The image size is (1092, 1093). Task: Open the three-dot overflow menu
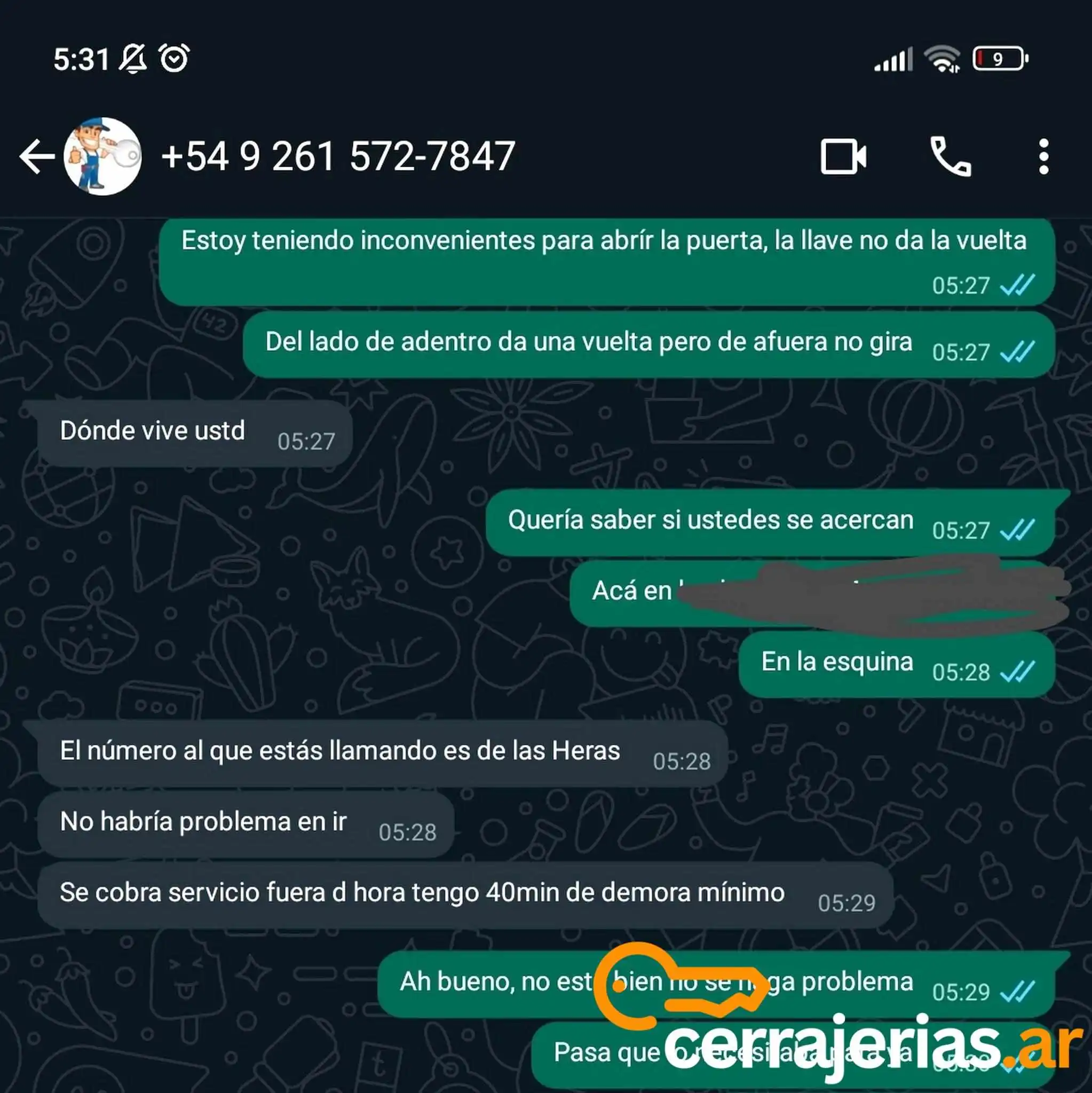(1044, 156)
